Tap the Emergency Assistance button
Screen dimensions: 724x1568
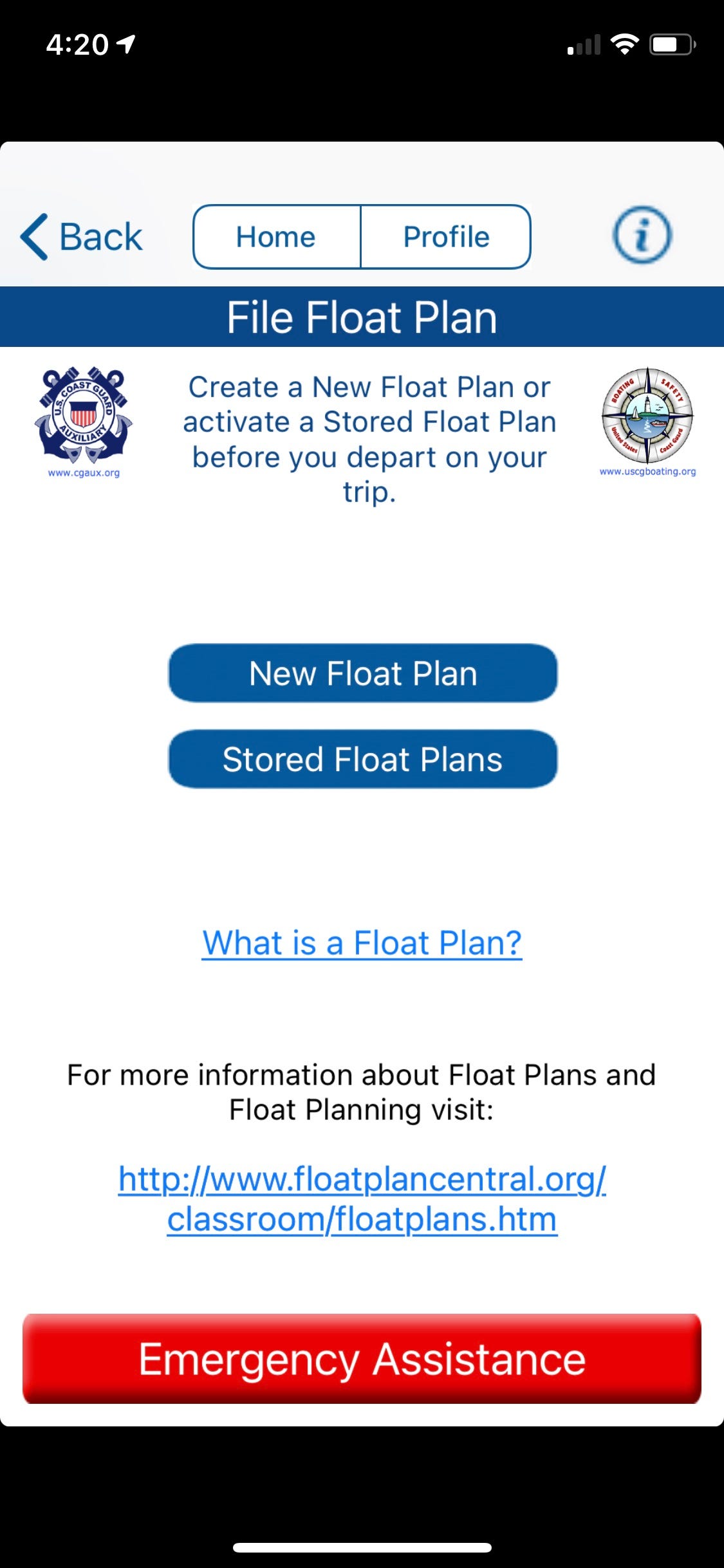(x=362, y=1359)
